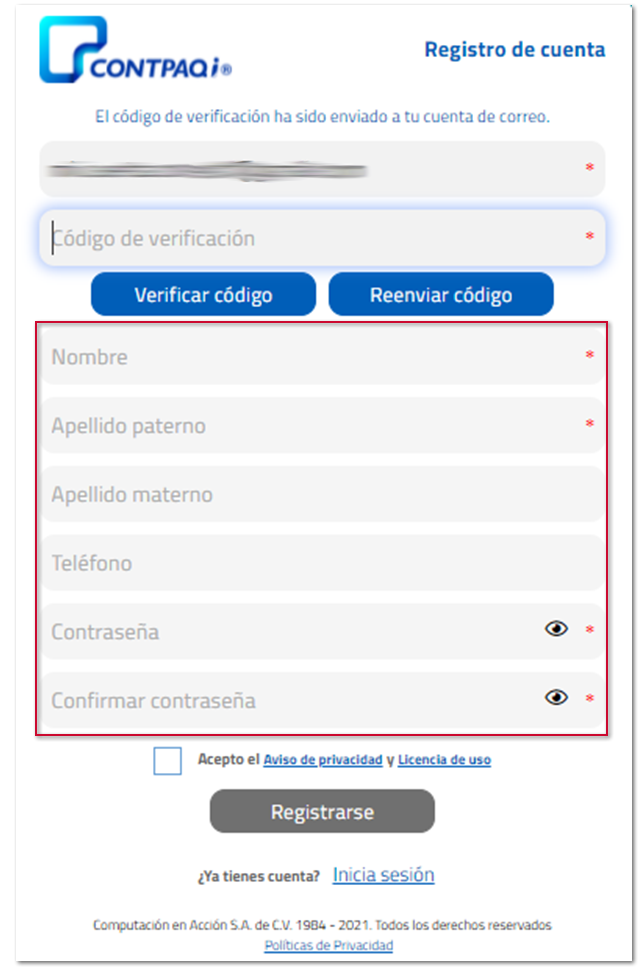Check the Acepto el Aviso checkbox
The width and height of the screenshot is (641, 970).
tap(168, 760)
